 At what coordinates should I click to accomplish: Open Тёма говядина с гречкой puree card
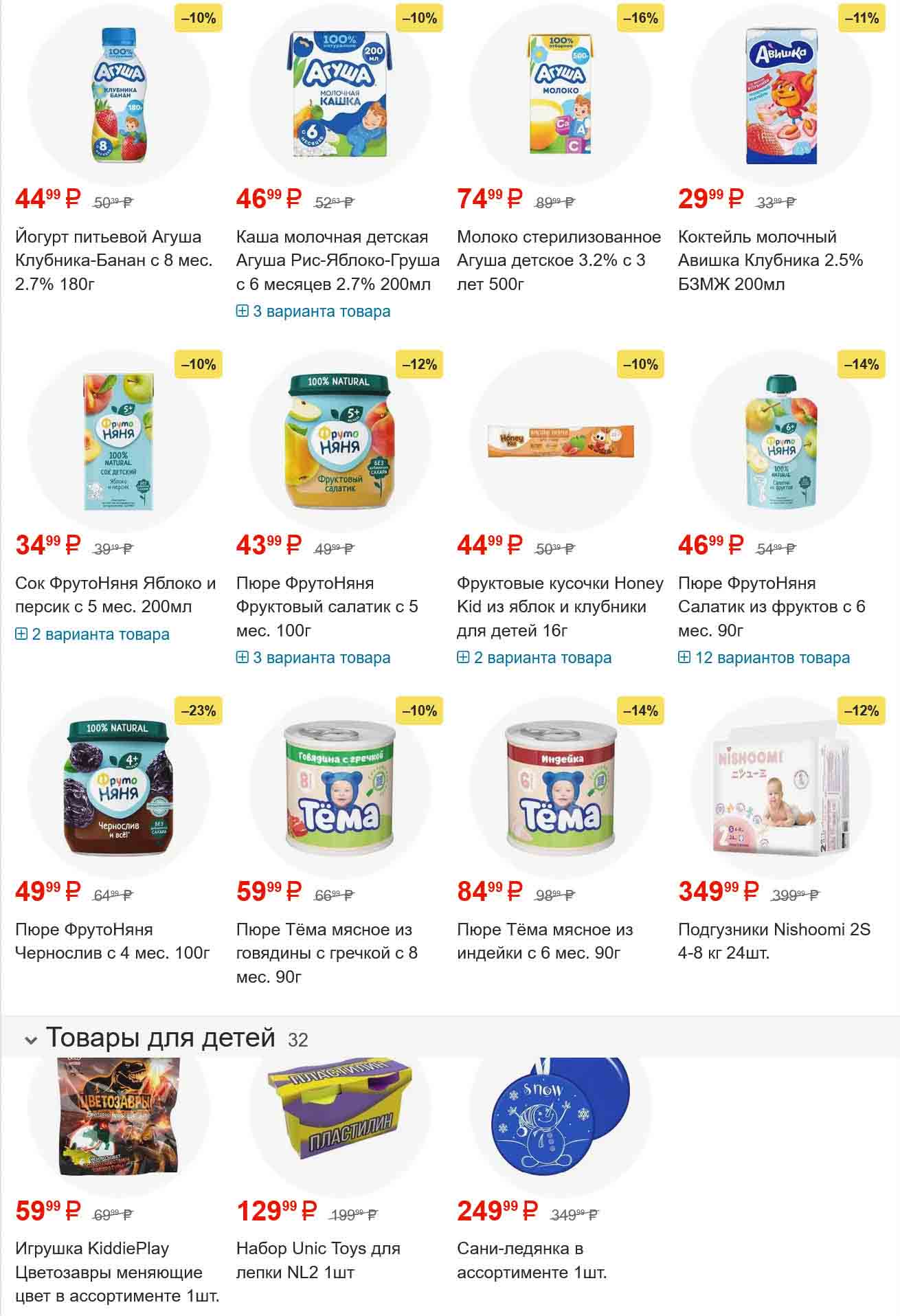327,952
